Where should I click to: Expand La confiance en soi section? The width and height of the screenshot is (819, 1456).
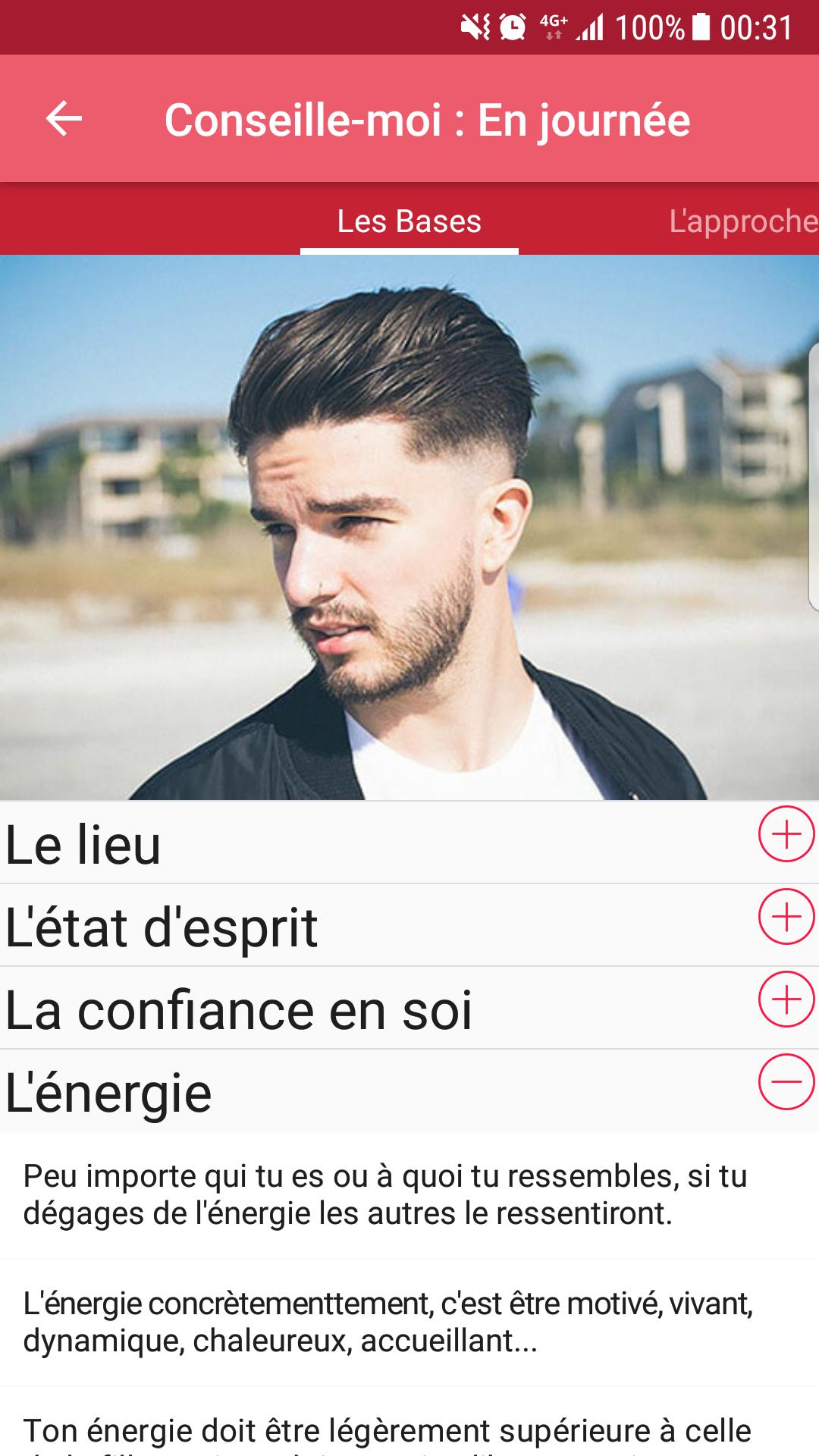point(786,999)
